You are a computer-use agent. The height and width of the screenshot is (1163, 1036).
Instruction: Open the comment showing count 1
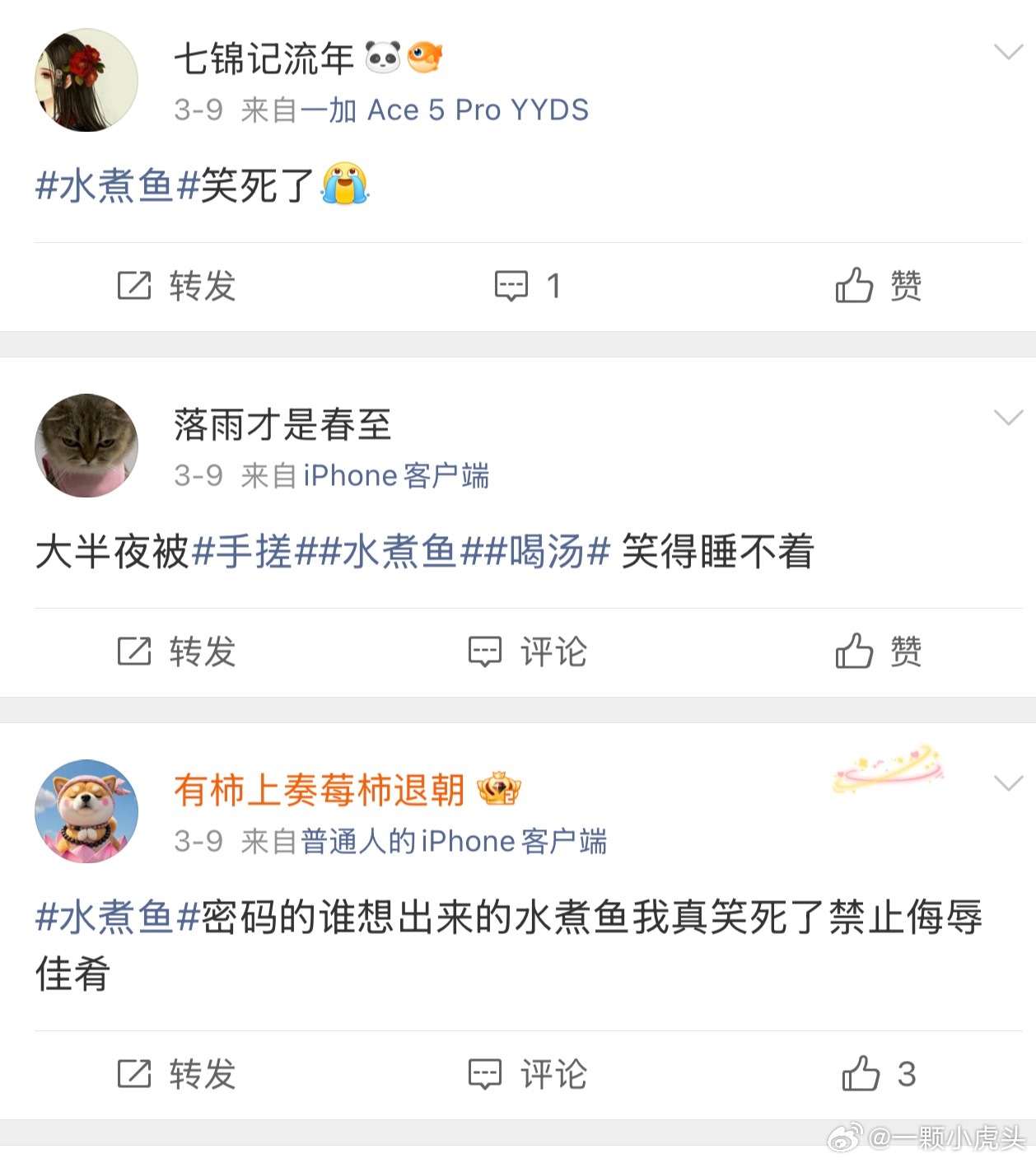coord(527,287)
